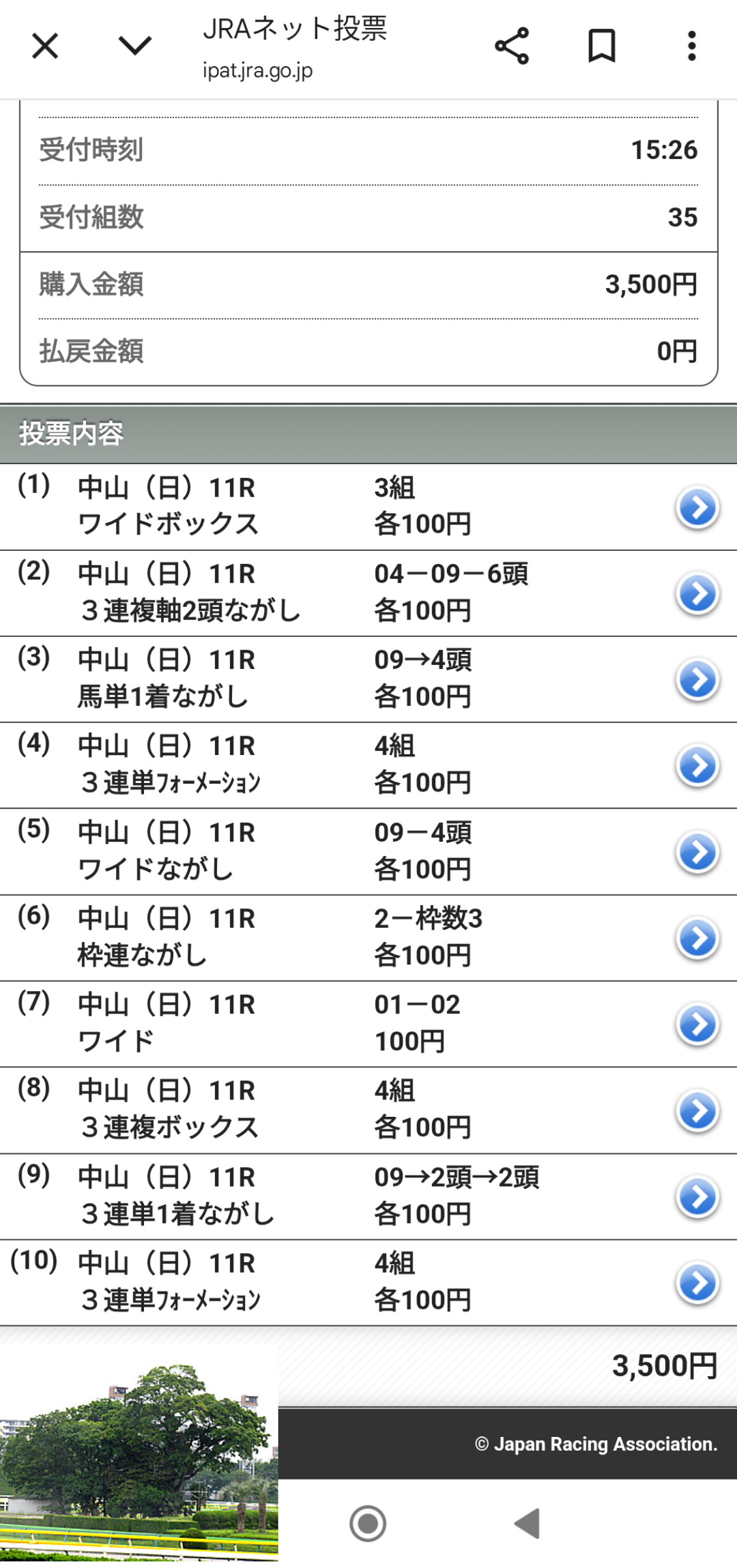This screenshot has height=1568, width=737.
Task: Open details for bet (1) ワイドボックス
Action: 697,507
